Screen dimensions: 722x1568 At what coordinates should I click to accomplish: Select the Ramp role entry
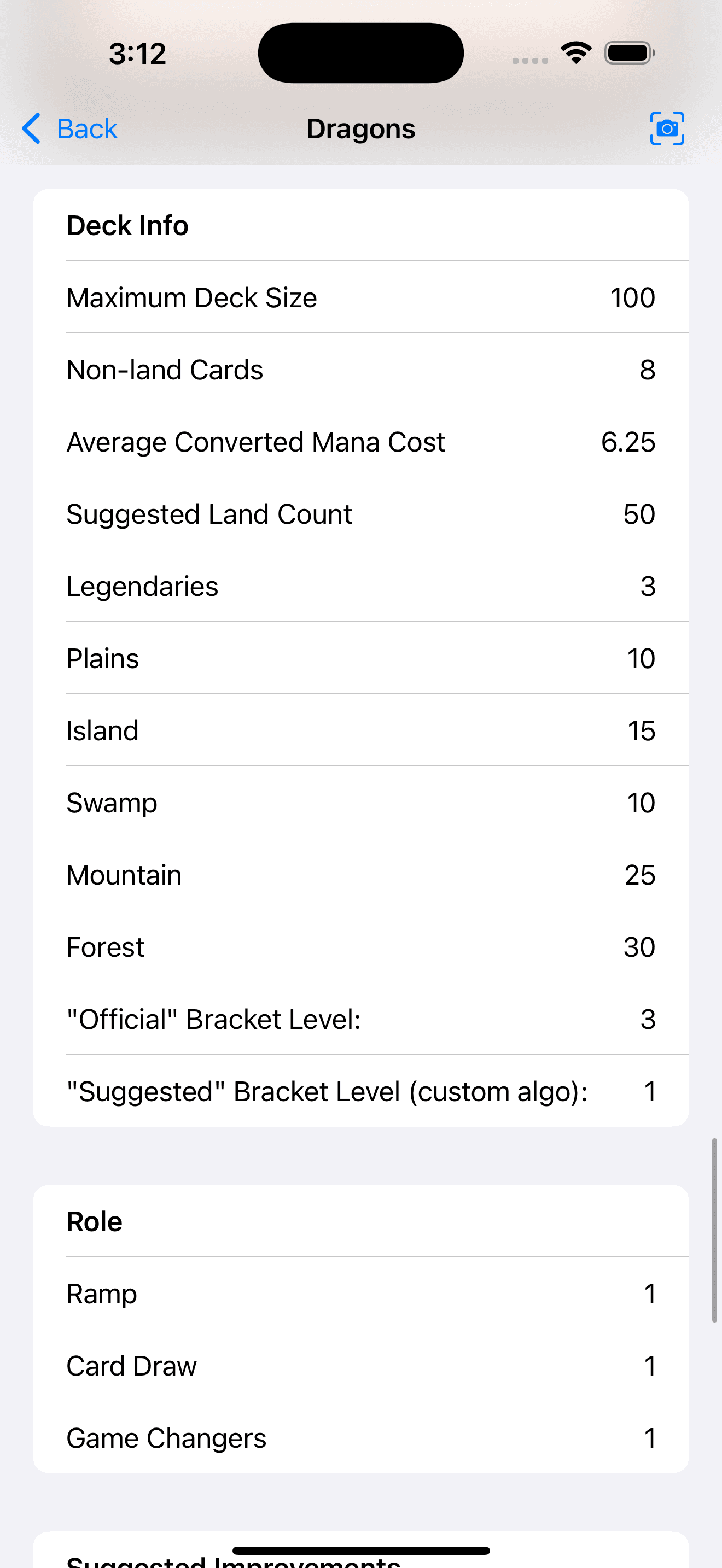[360, 1293]
